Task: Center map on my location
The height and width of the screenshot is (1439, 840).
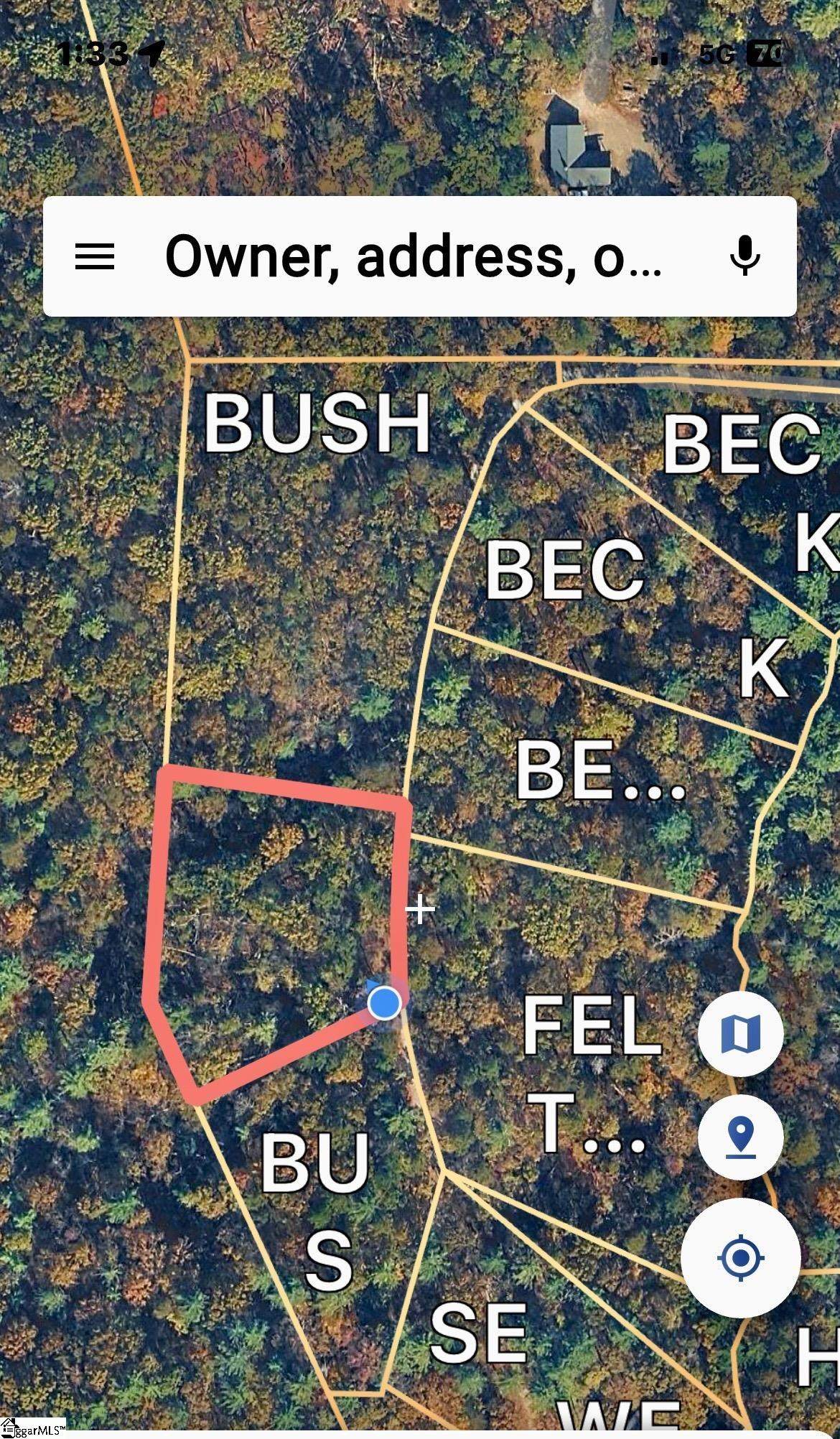Action: tap(741, 1258)
